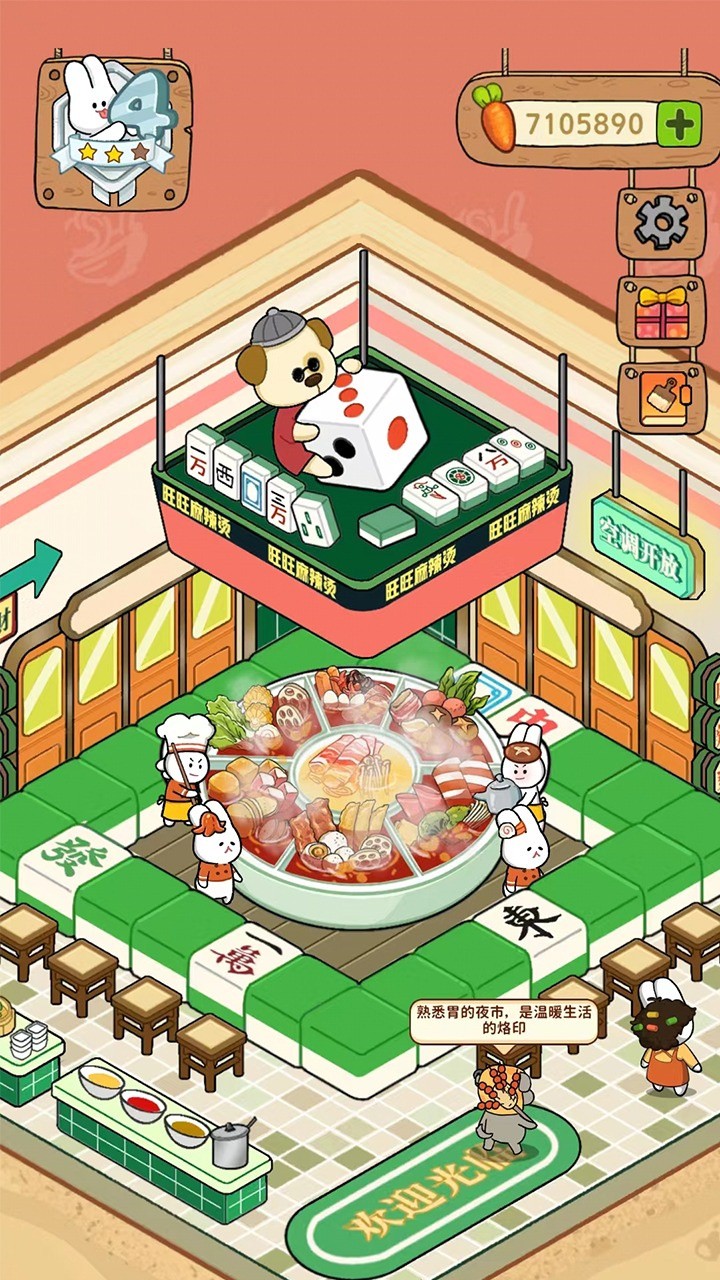Add more carrots with the plus button
Screen dimensions: 720x1280
[680, 125]
